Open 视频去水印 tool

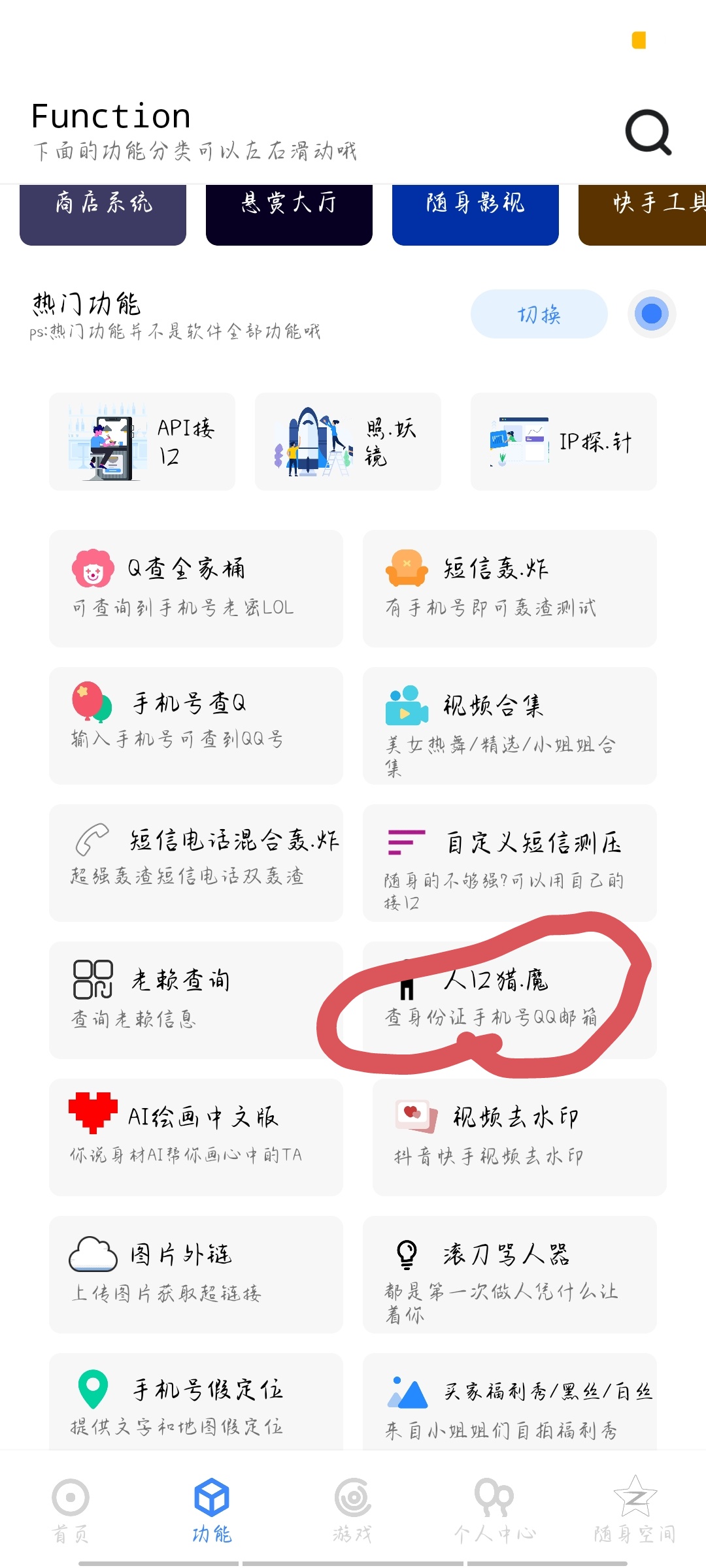pos(520,1137)
